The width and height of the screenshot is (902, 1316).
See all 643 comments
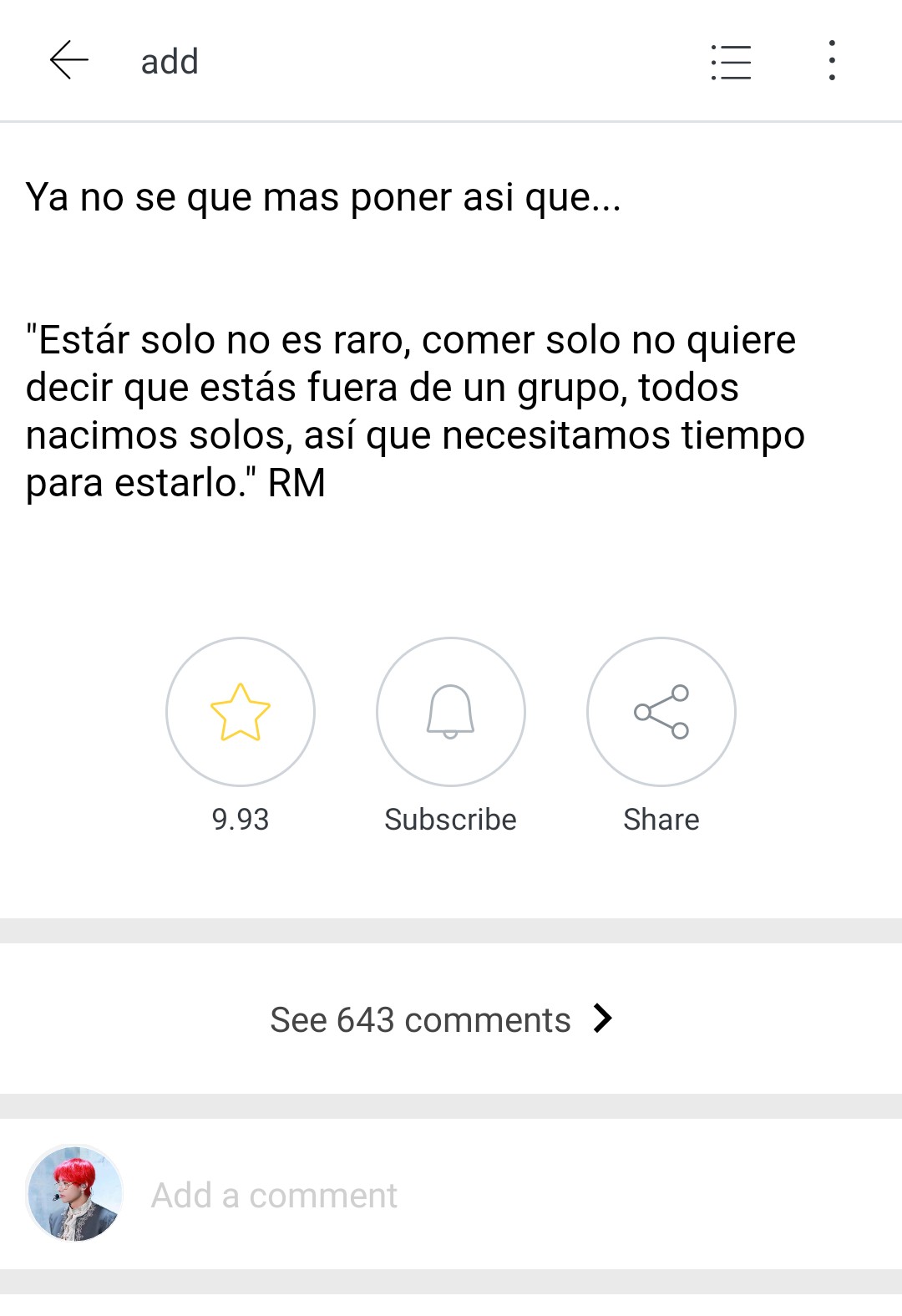(442, 1019)
